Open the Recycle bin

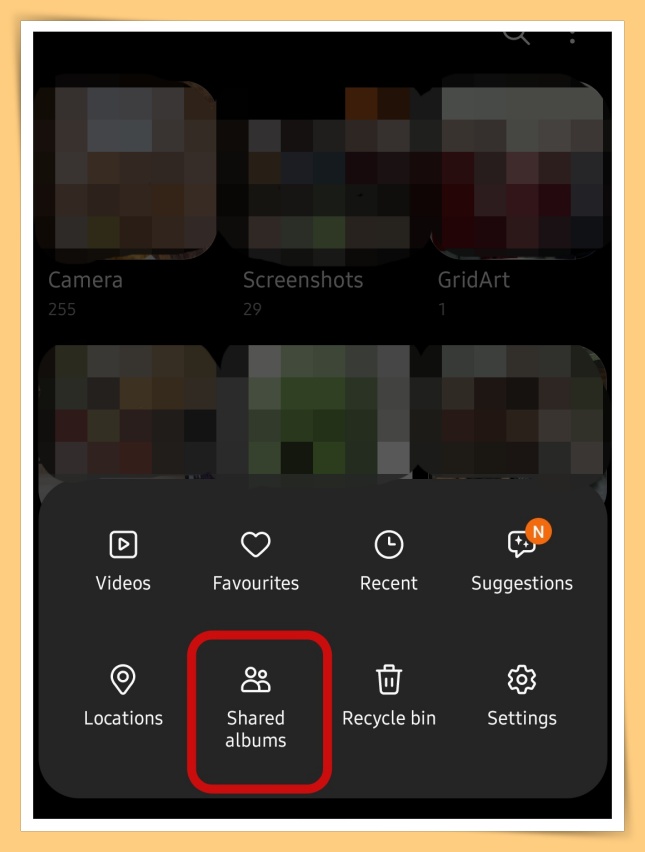(389, 695)
